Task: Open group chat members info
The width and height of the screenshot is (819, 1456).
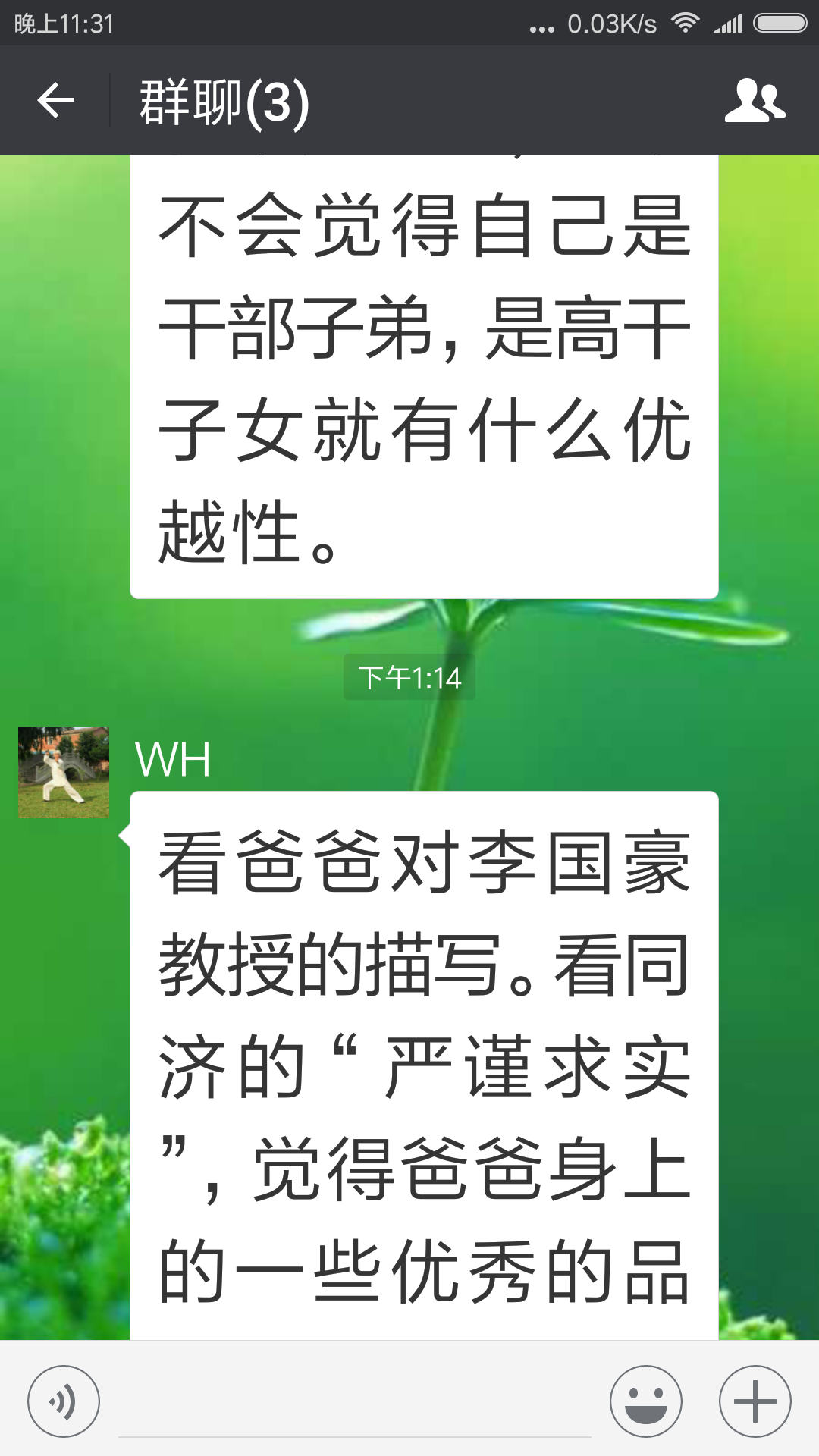Action: pos(755,101)
